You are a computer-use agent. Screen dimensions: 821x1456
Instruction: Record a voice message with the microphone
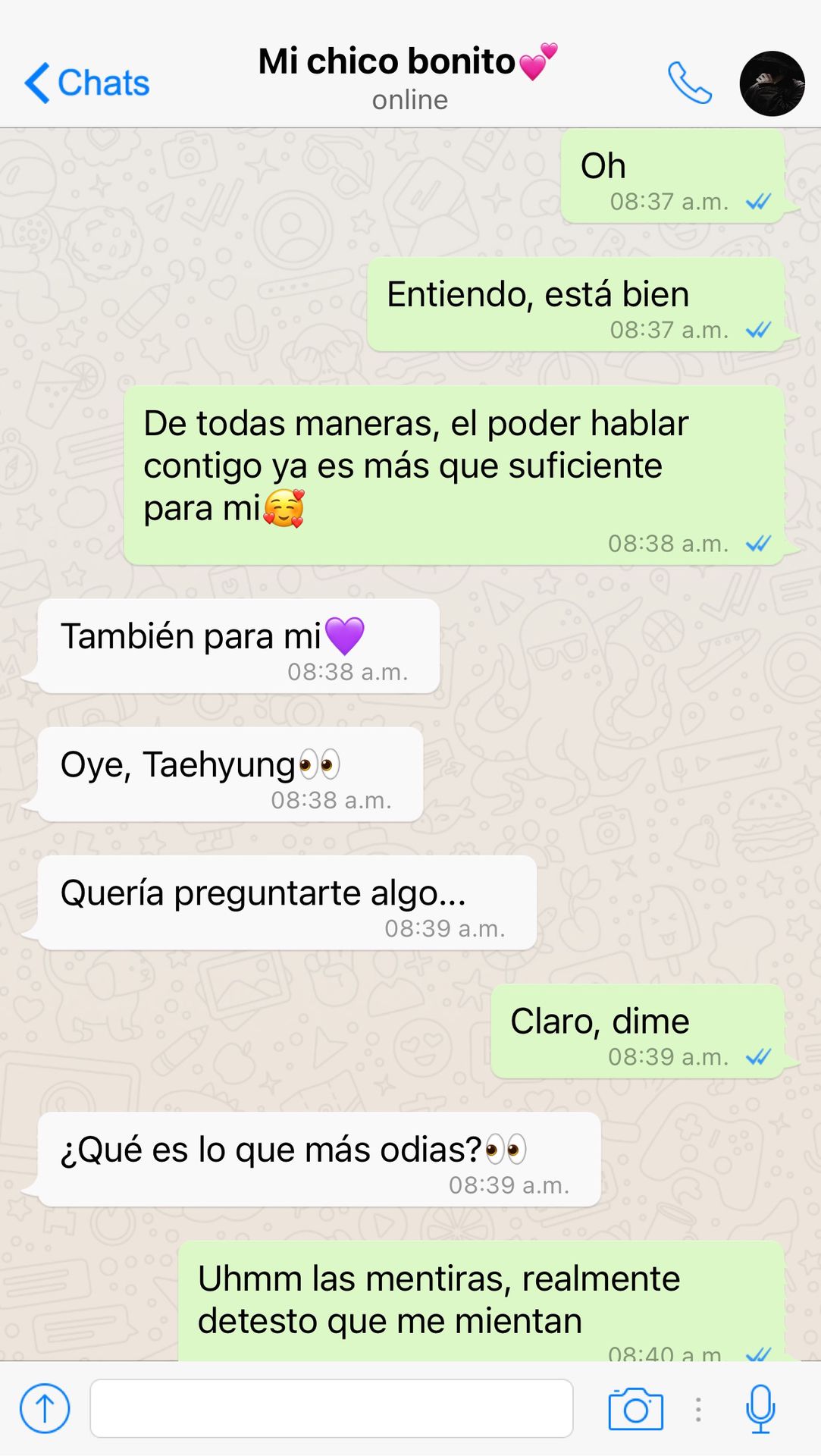[760, 1409]
